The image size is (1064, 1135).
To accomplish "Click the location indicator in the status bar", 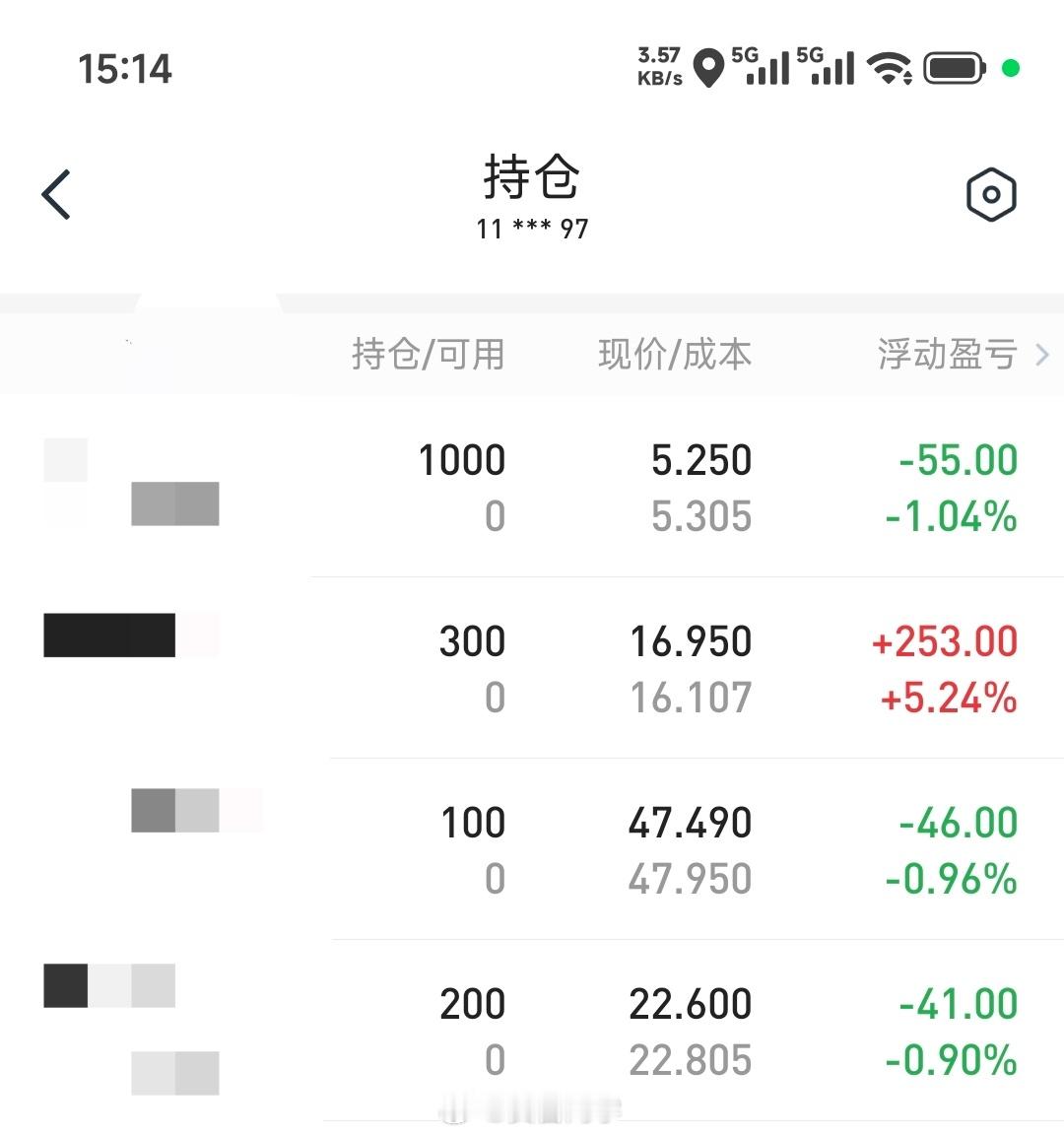I will [705, 67].
